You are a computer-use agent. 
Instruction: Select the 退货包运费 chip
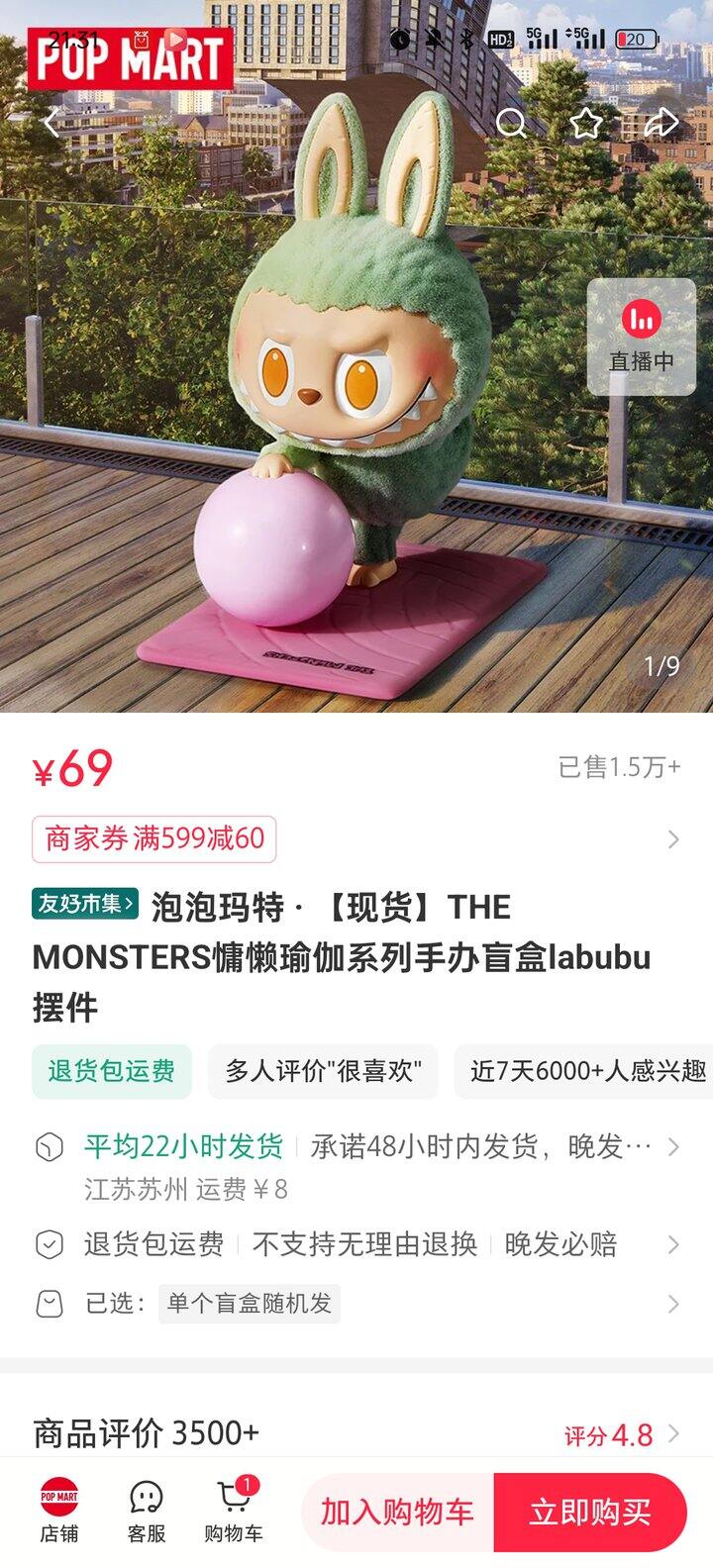click(x=112, y=1071)
